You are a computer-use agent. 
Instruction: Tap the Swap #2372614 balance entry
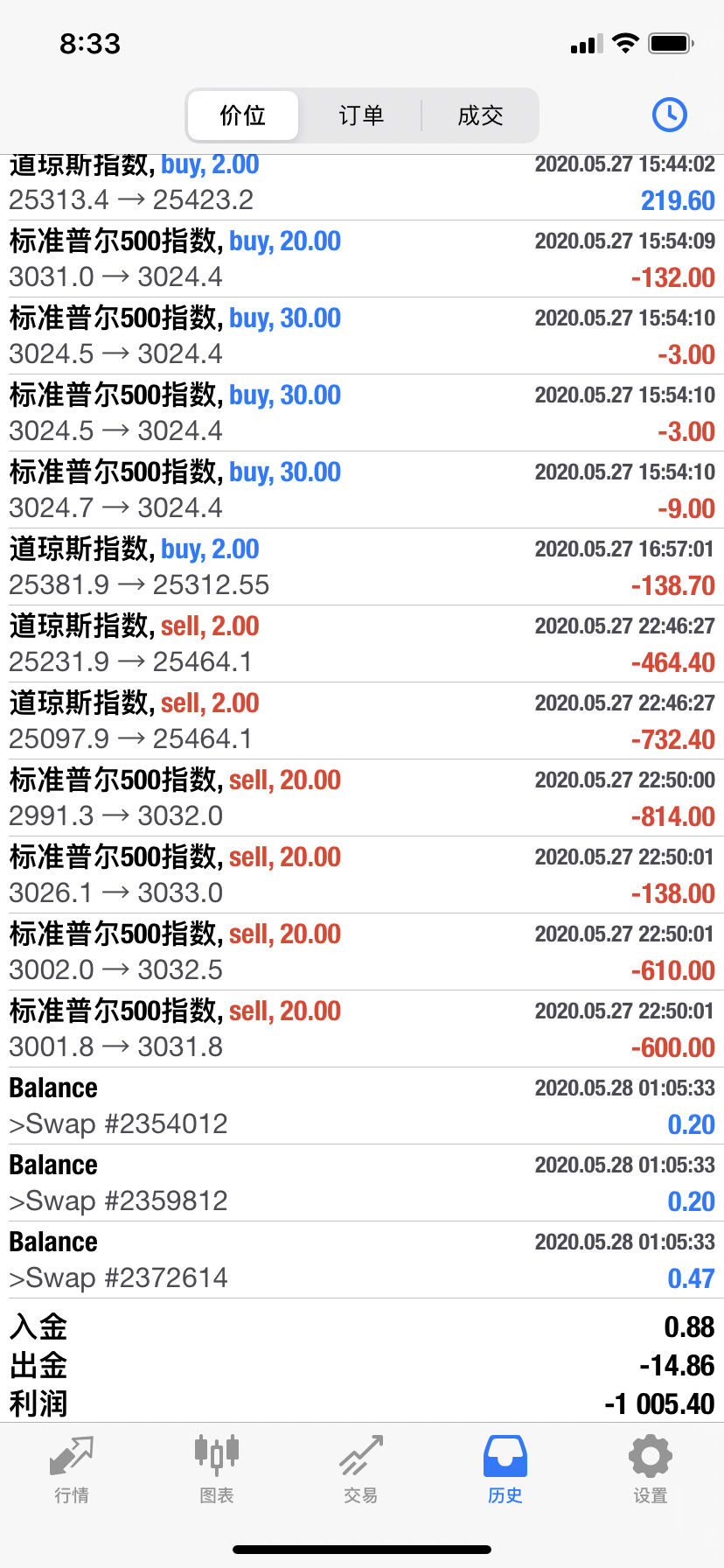click(x=362, y=1260)
